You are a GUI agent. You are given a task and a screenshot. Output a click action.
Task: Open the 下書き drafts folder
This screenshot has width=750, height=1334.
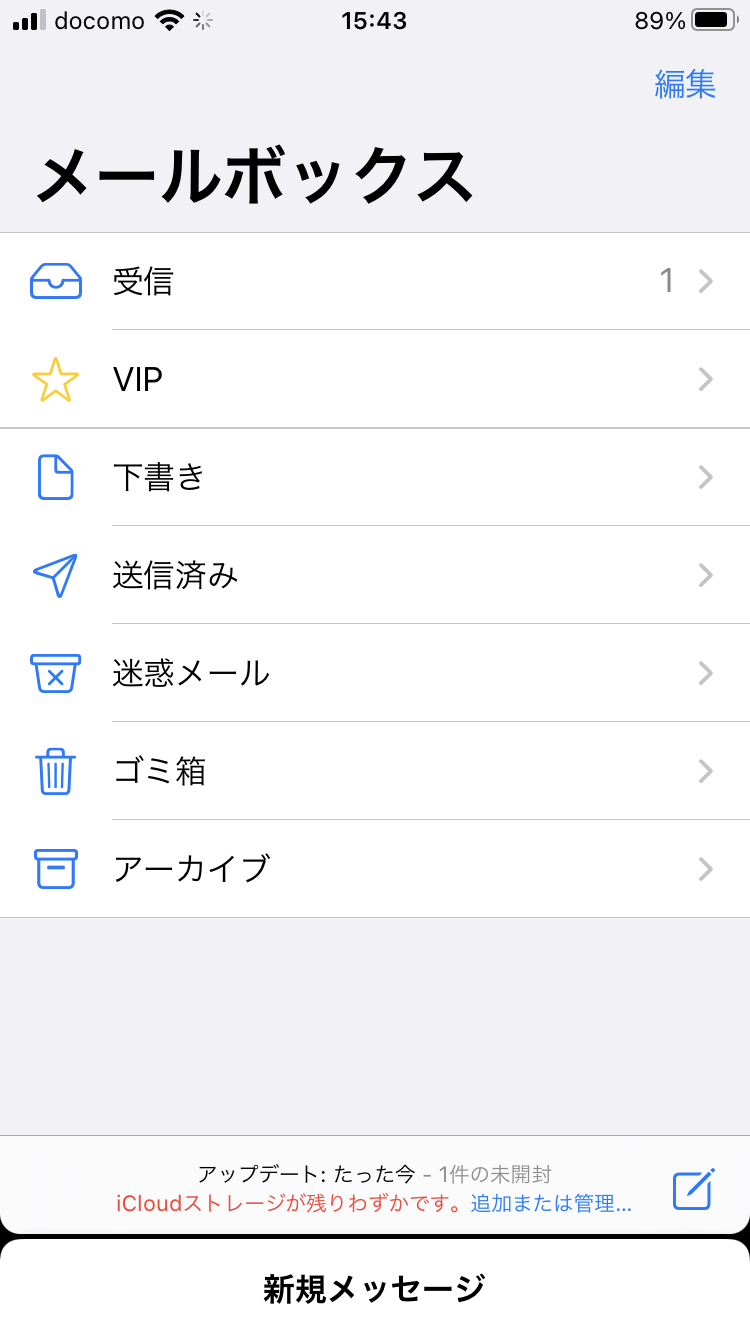point(375,477)
